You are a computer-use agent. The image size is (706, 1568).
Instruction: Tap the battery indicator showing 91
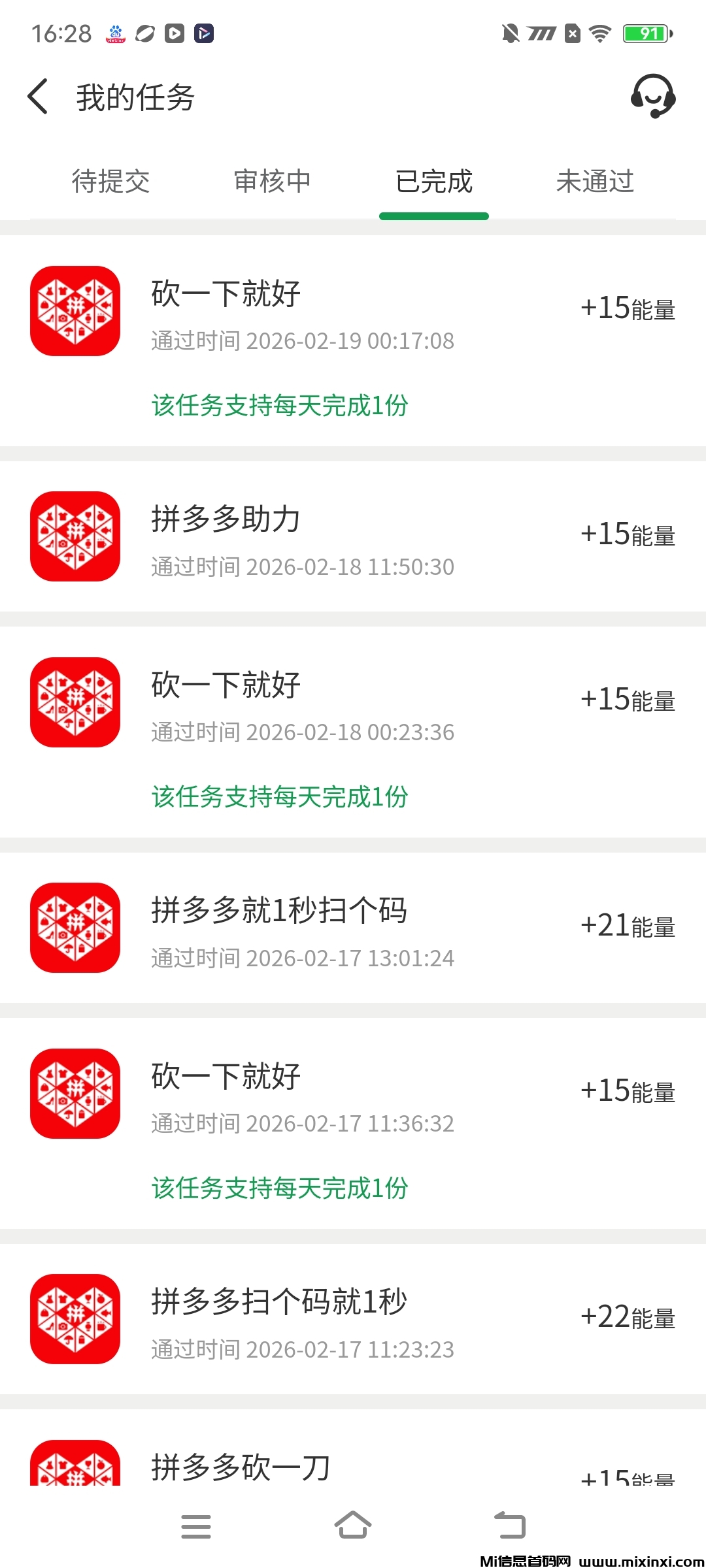tap(645, 32)
